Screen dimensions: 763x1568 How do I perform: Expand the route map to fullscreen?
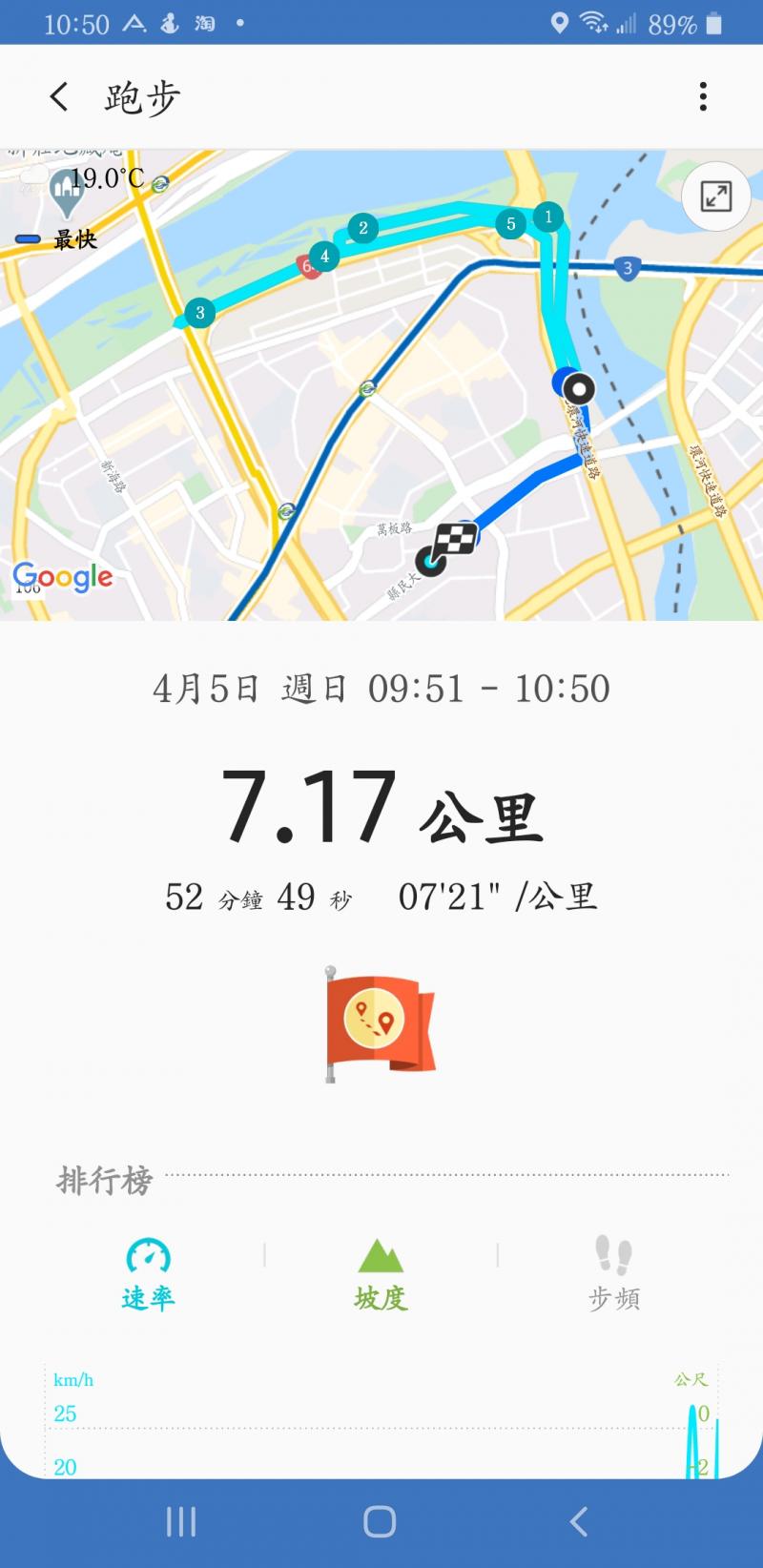(715, 196)
